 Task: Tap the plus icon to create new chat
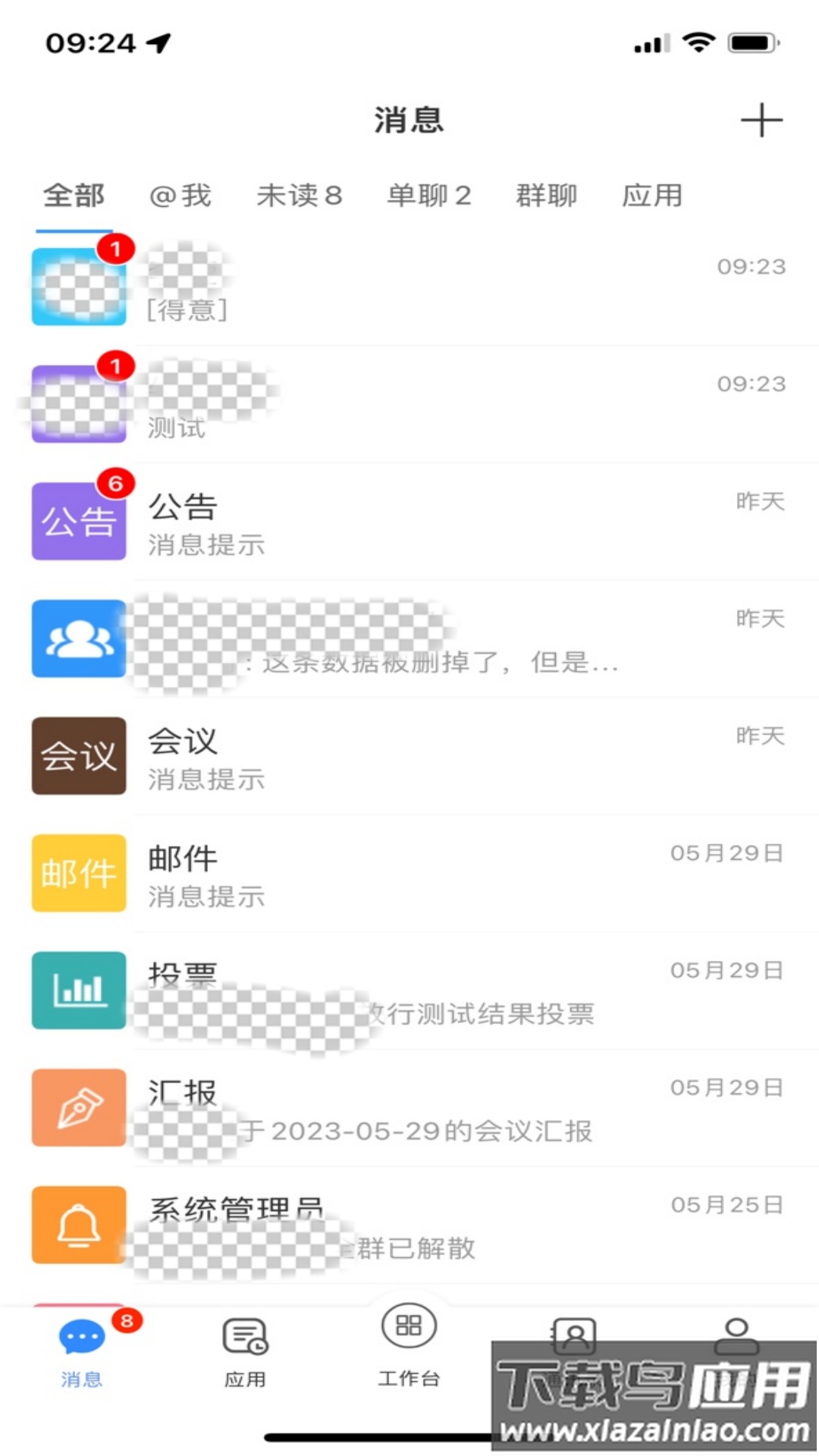(x=761, y=120)
